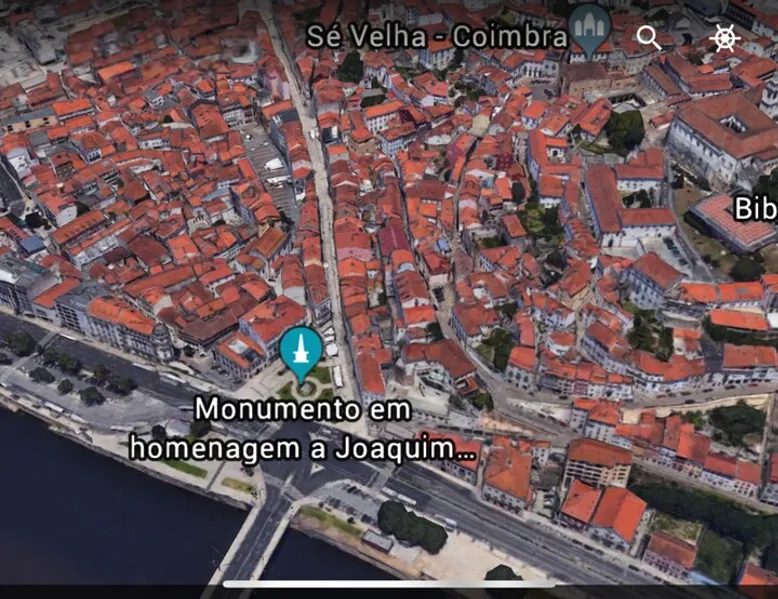This screenshot has height=599, width=778.
Task: Open the search magnifier icon
Action: 649,39
